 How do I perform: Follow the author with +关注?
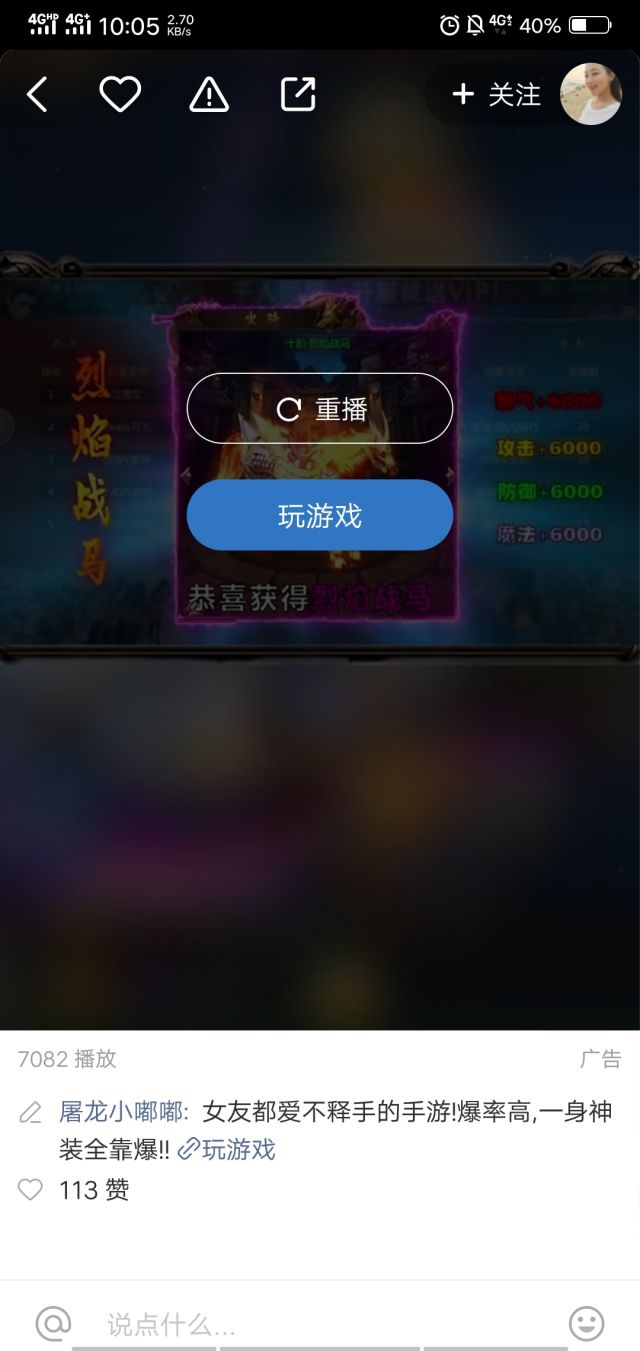pyautogui.click(x=496, y=95)
